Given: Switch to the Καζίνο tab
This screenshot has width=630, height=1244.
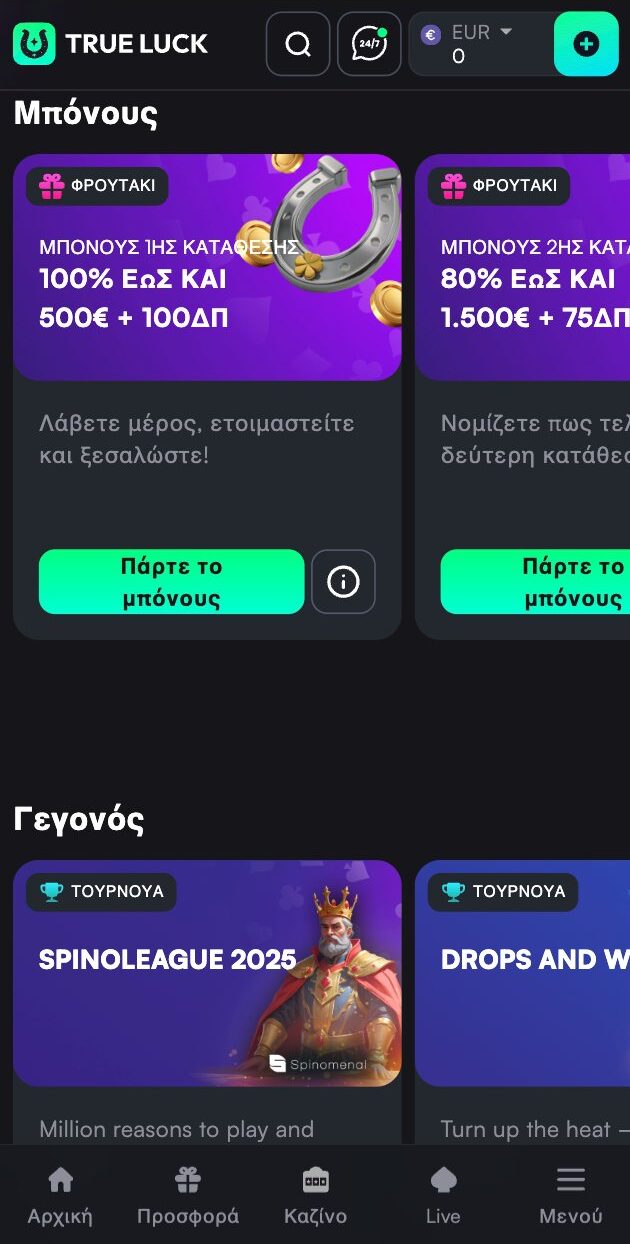Looking at the screenshot, I should click(315, 1196).
